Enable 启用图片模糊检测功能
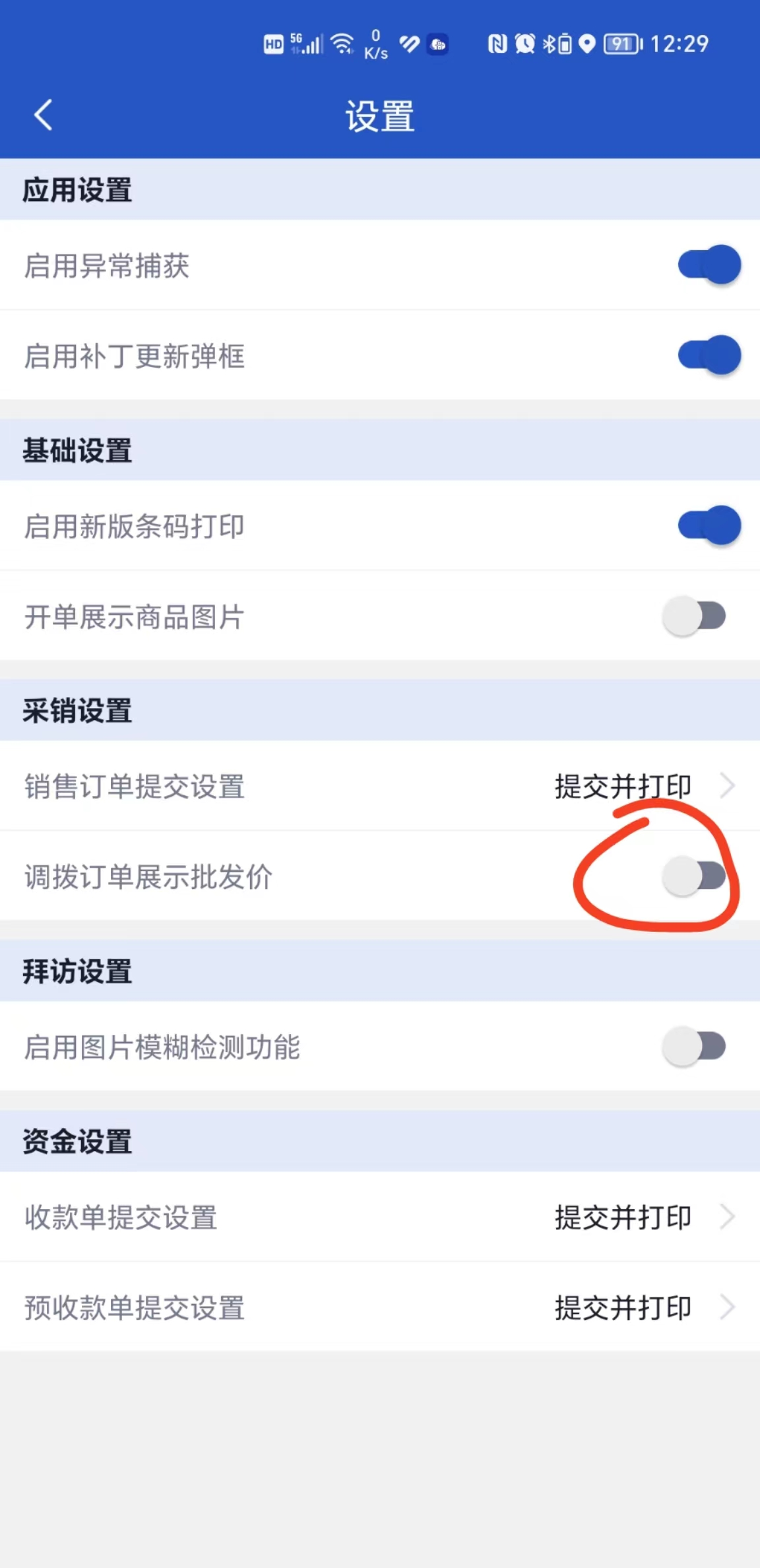Viewport: 760px width, 1568px height. [694, 1047]
